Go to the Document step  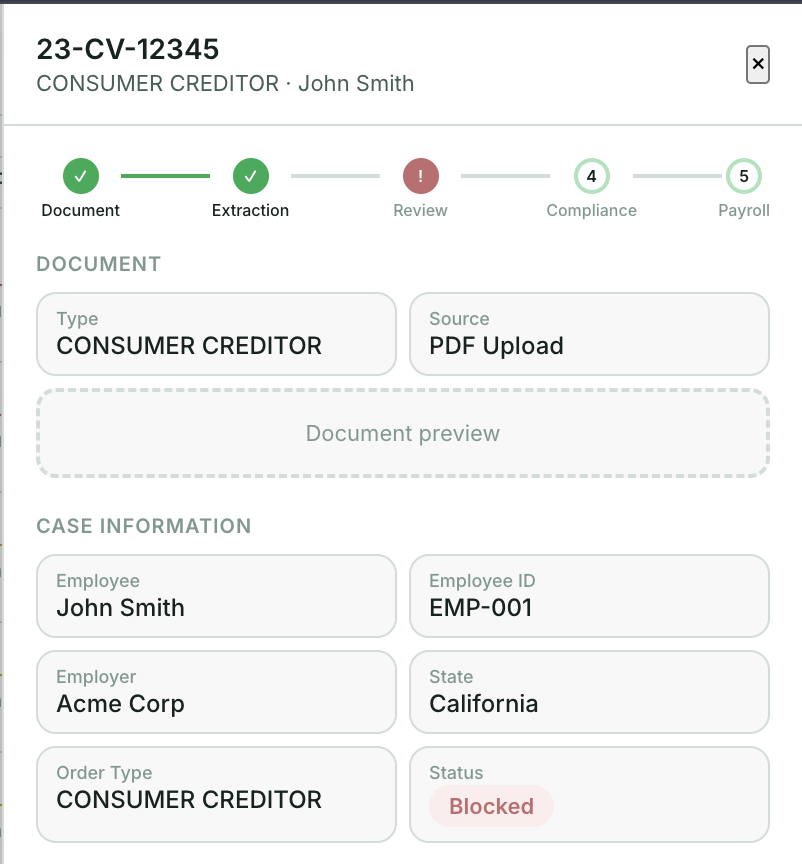[81, 177]
